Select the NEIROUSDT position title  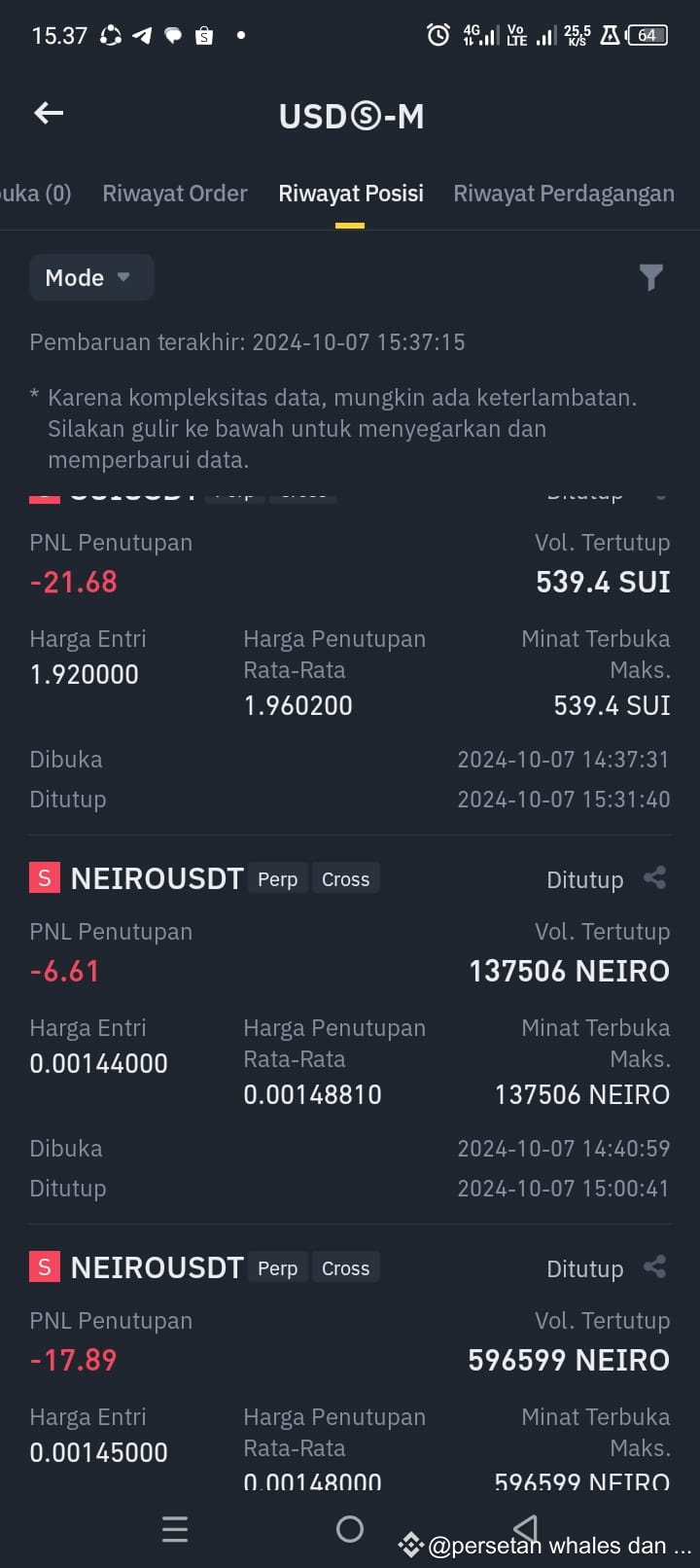pyautogui.click(x=156, y=877)
